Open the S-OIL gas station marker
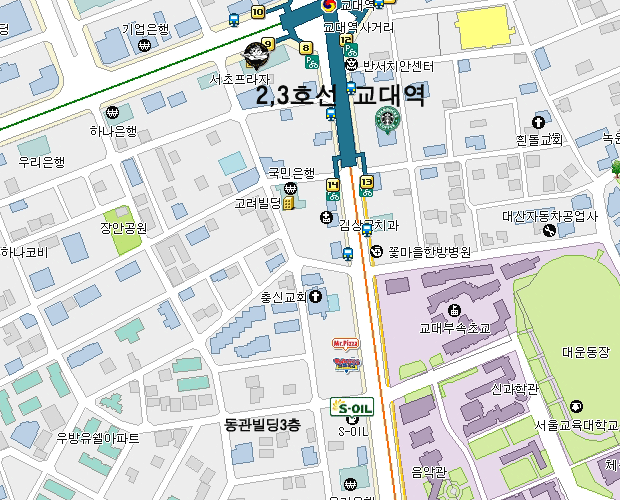 click(x=351, y=408)
